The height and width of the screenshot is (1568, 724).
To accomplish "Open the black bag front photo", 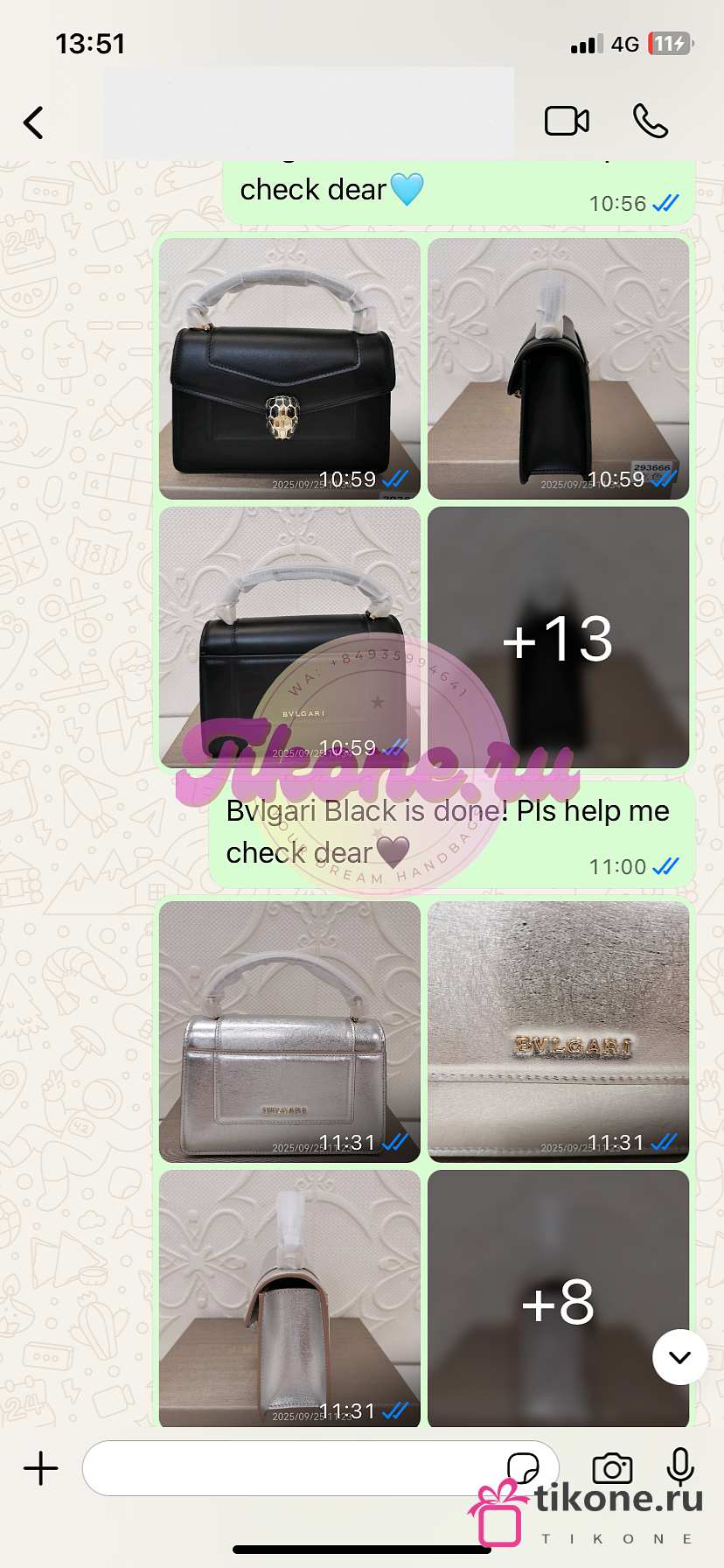I will click(289, 368).
